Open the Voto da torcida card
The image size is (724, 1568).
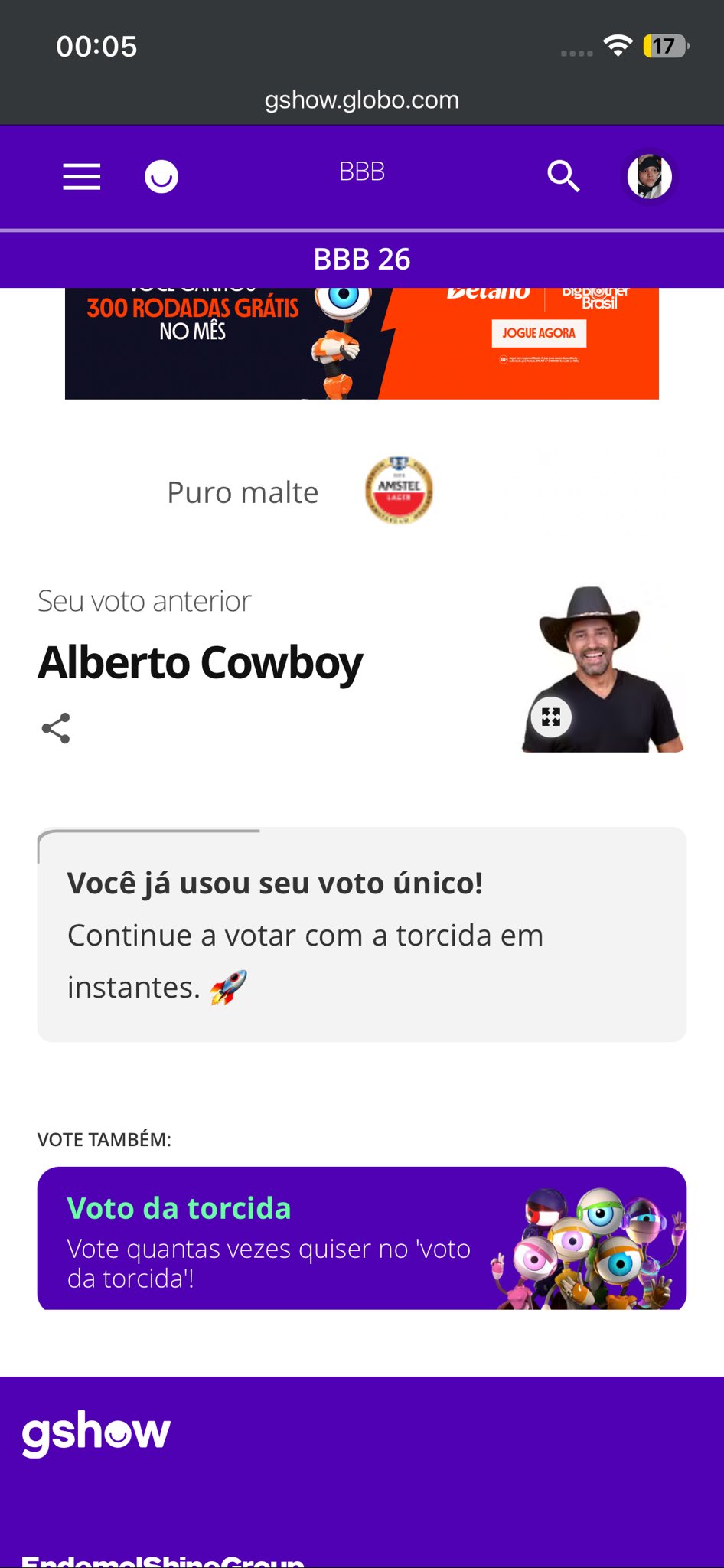click(362, 1238)
